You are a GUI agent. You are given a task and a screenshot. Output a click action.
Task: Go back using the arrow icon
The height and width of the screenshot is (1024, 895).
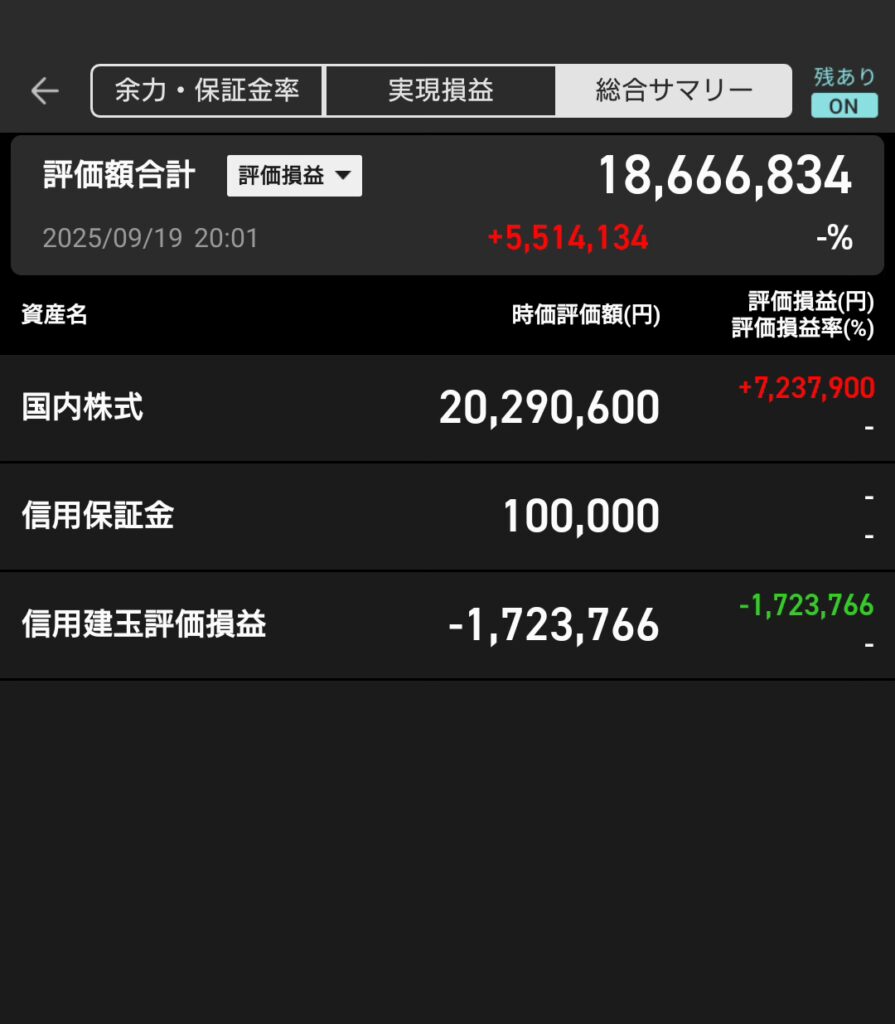[45, 91]
